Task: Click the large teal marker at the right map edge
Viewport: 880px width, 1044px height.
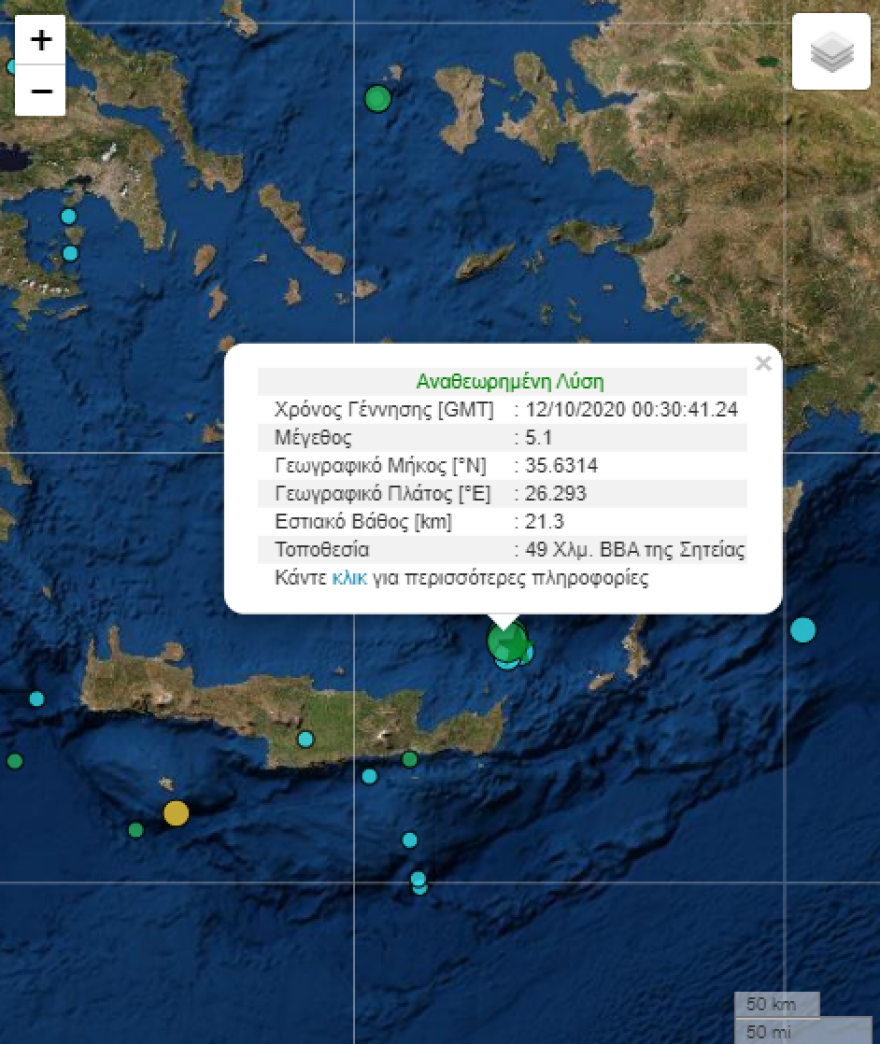Action: coord(803,631)
